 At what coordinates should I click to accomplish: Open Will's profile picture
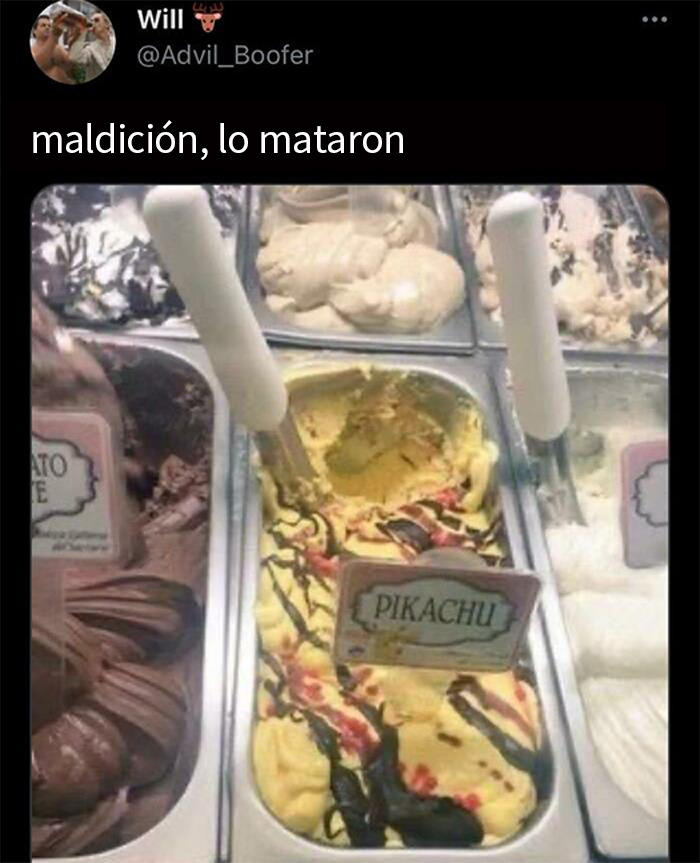tap(72, 41)
